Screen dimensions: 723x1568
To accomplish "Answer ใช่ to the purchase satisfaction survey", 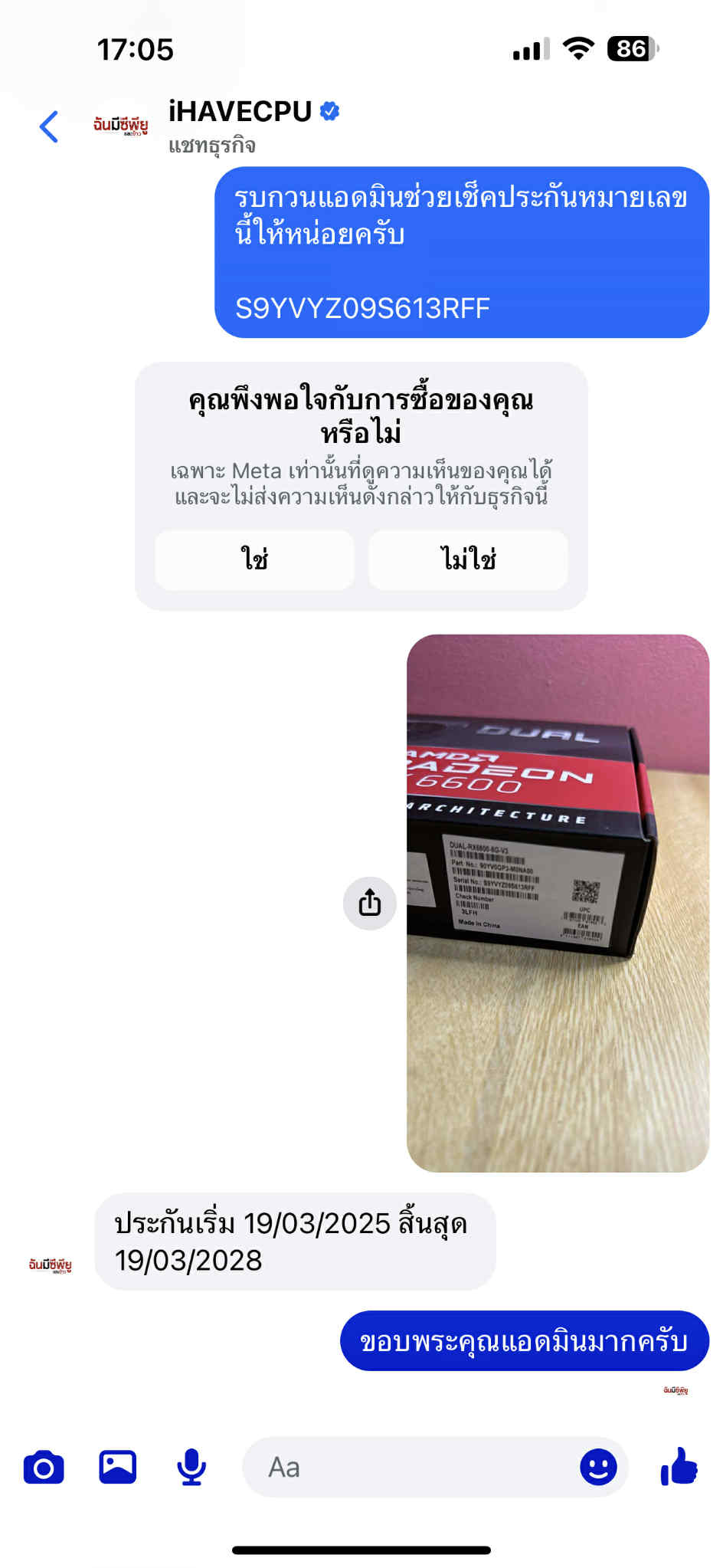I will (x=254, y=559).
